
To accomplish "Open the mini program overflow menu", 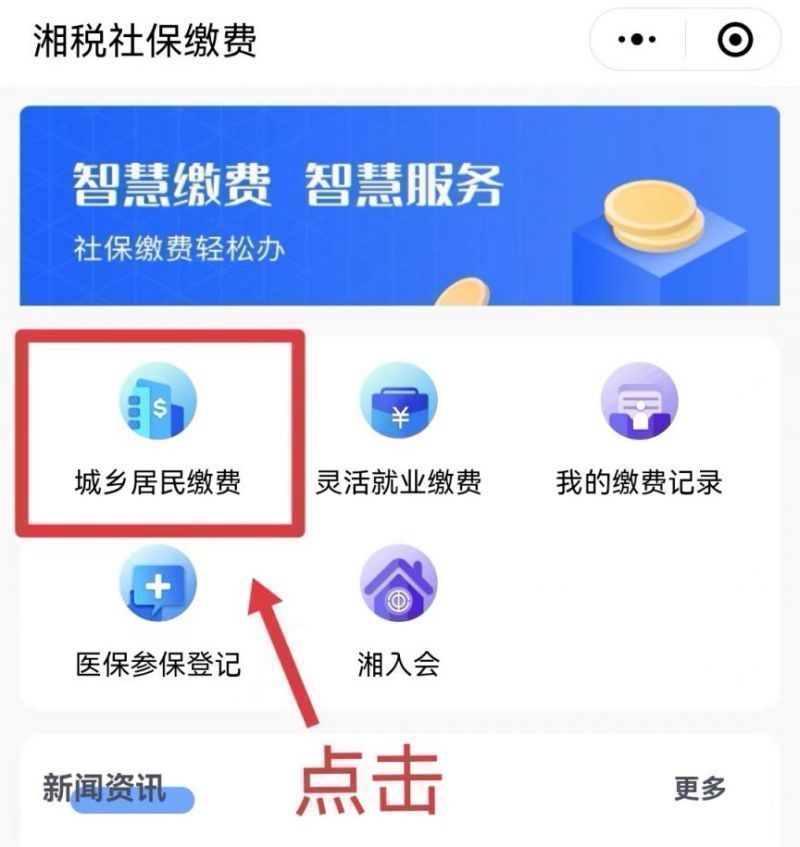I will [637, 41].
